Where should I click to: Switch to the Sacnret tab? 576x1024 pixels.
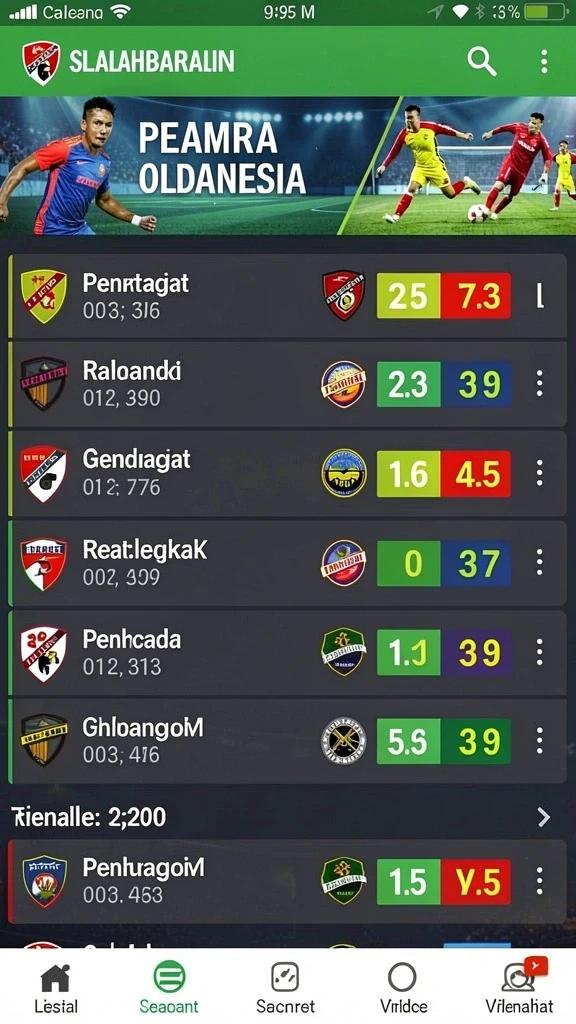click(x=285, y=987)
